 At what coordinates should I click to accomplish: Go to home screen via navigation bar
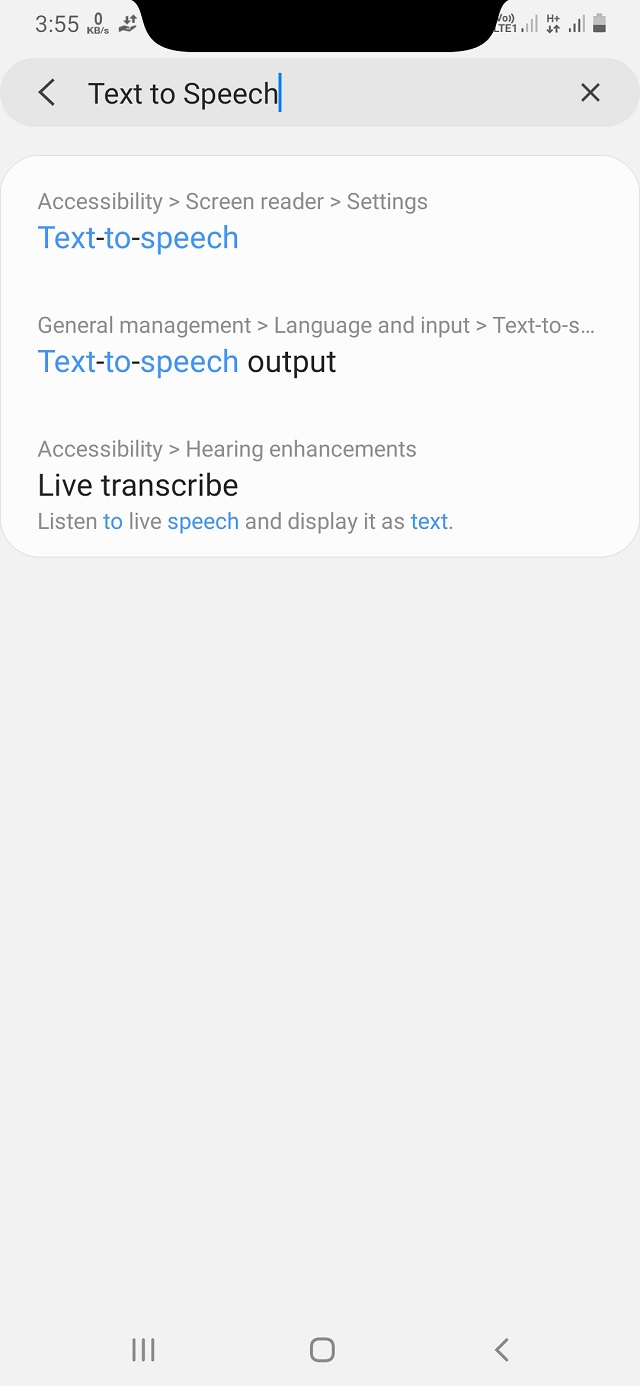[321, 1350]
